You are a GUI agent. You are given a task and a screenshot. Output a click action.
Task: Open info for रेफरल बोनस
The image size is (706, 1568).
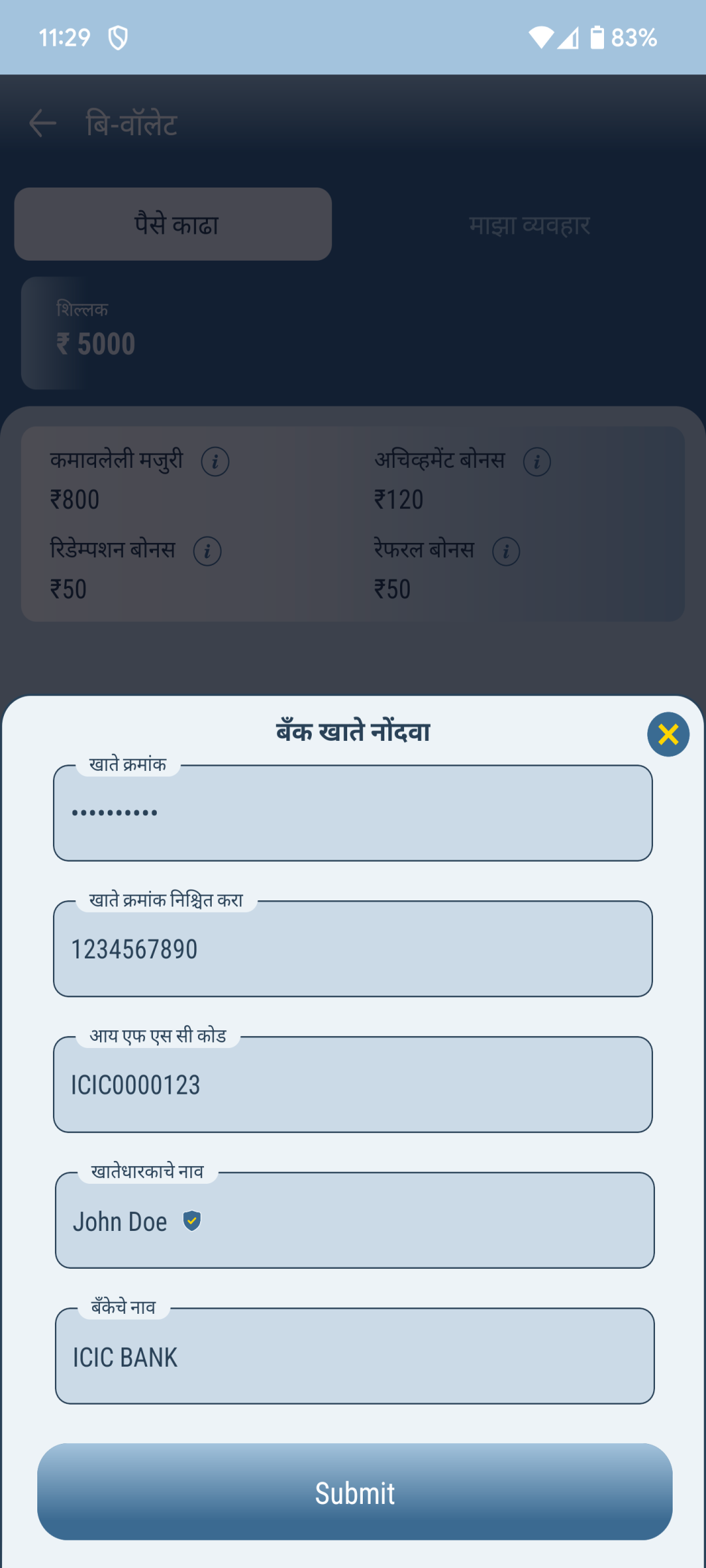pos(506,550)
